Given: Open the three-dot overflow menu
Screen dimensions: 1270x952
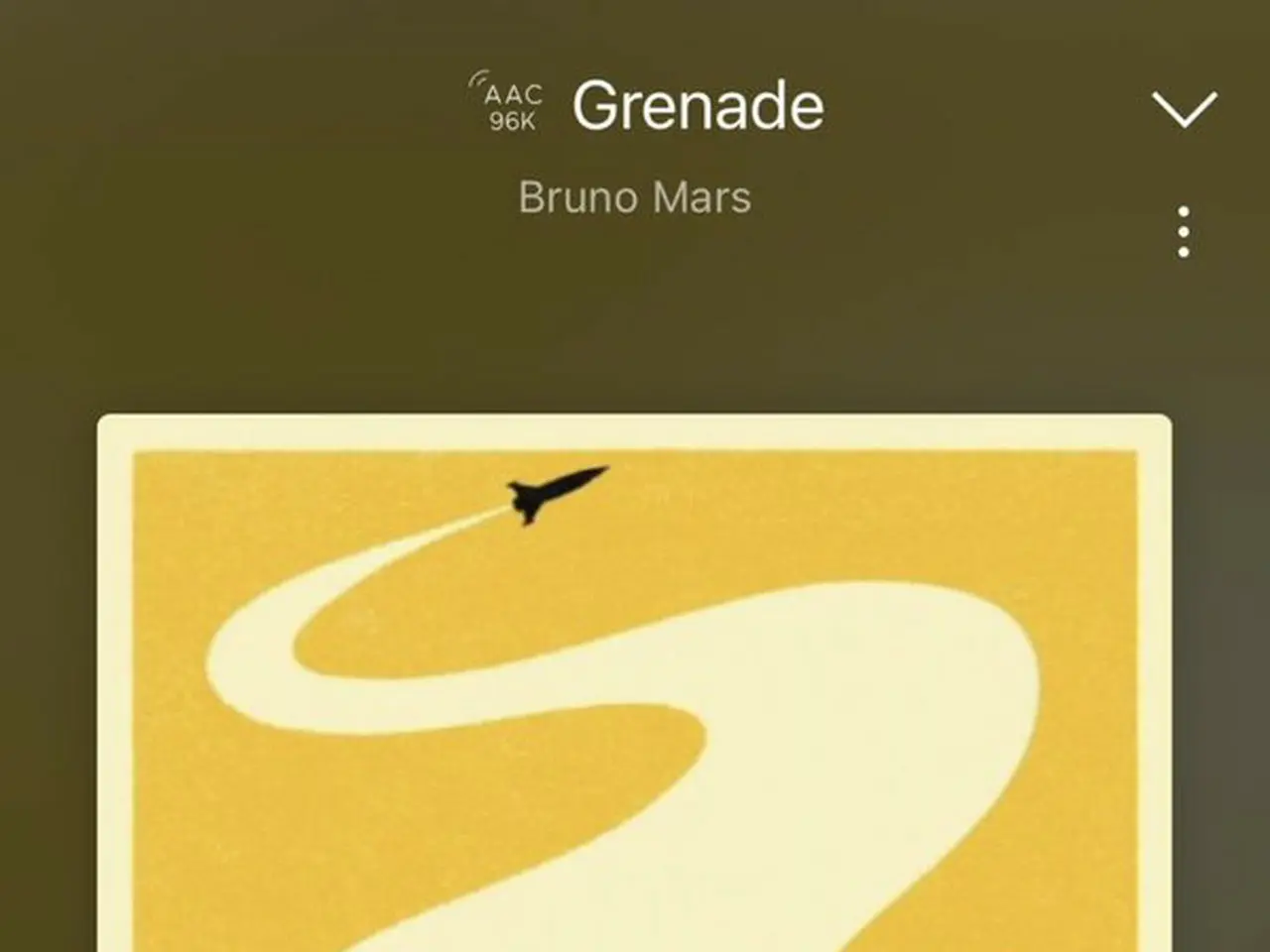Looking at the screenshot, I should tap(1183, 232).
